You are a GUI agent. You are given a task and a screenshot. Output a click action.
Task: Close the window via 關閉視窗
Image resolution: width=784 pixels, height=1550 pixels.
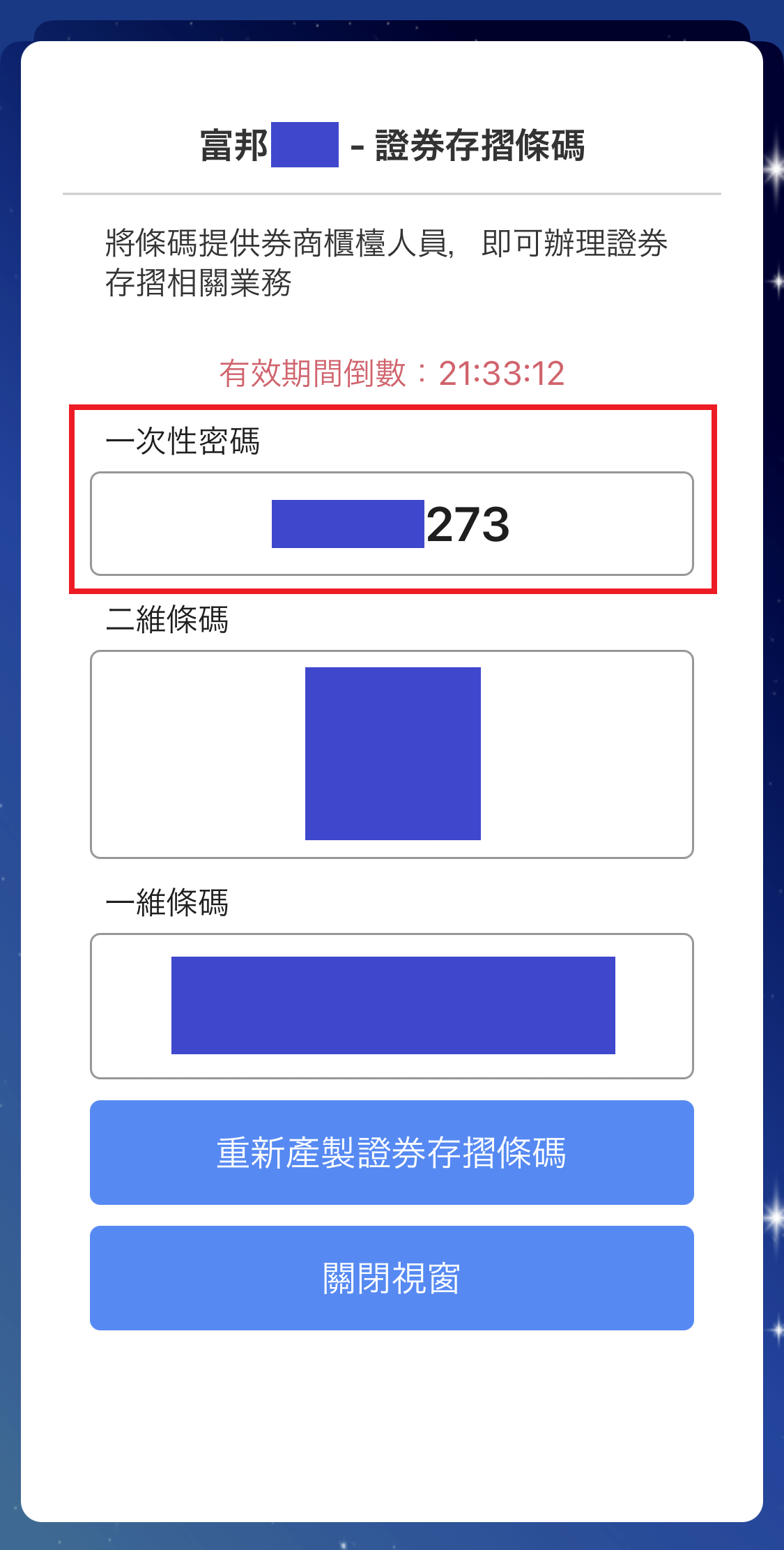(x=392, y=1278)
